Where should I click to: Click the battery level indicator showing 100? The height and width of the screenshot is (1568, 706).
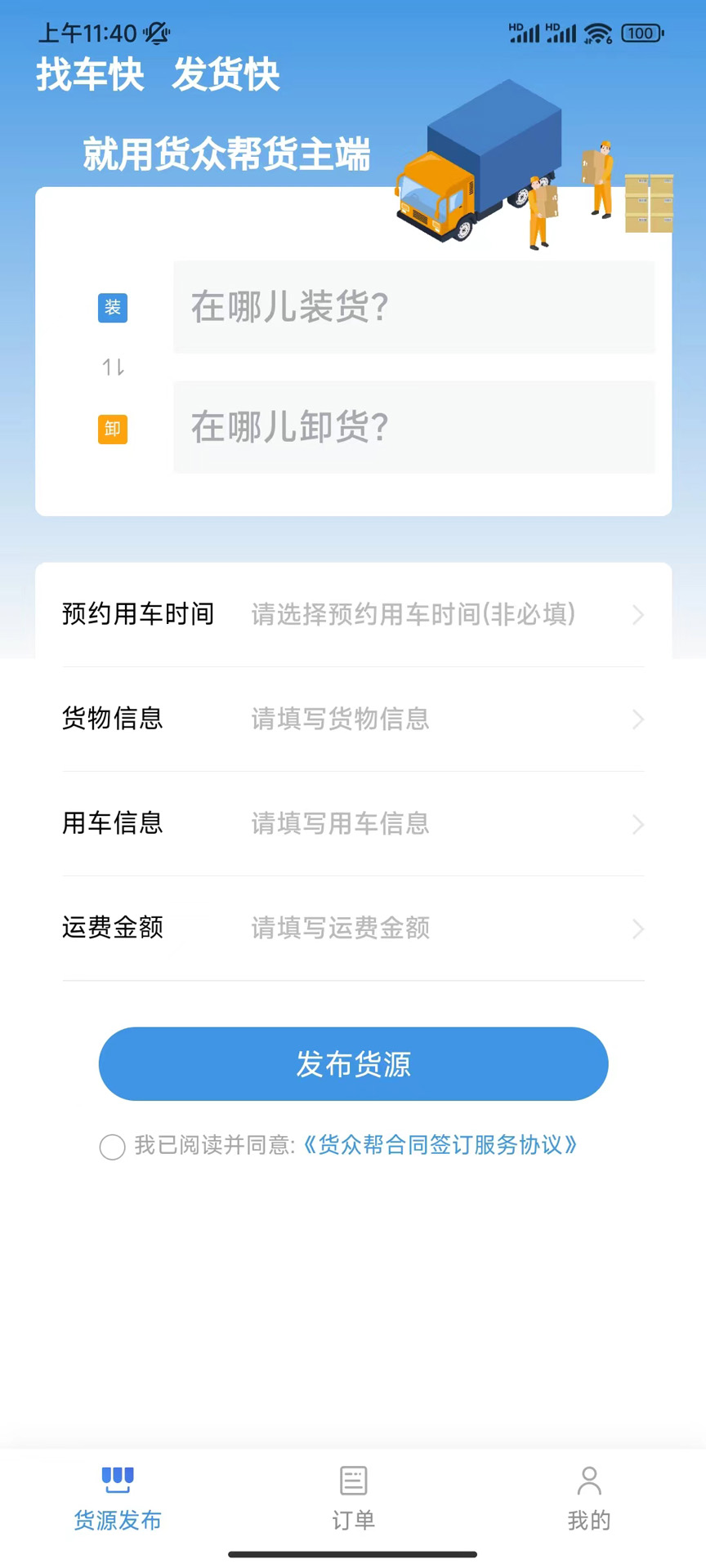(642, 33)
